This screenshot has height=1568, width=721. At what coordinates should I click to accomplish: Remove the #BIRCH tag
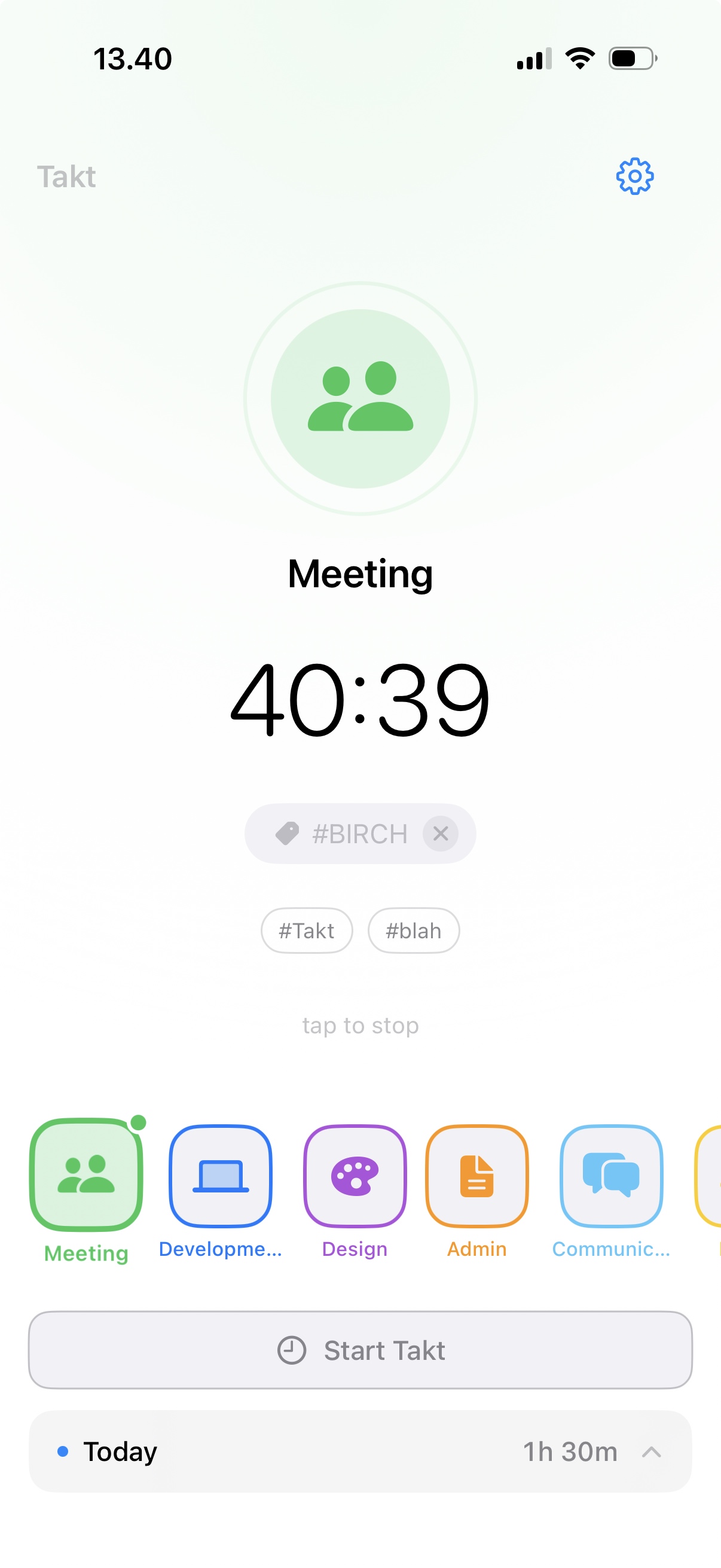440,833
